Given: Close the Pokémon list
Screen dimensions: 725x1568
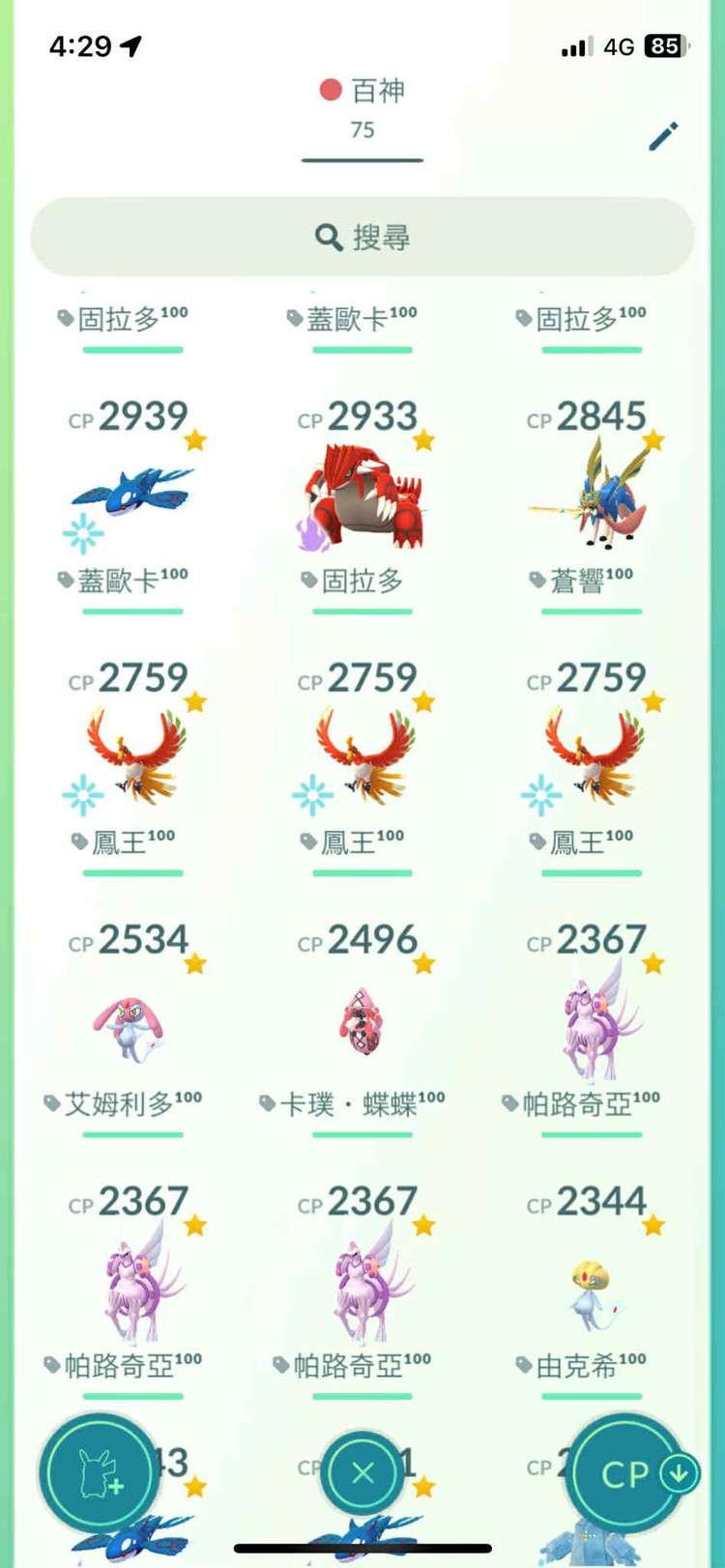Looking at the screenshot, I should 362,1473.
